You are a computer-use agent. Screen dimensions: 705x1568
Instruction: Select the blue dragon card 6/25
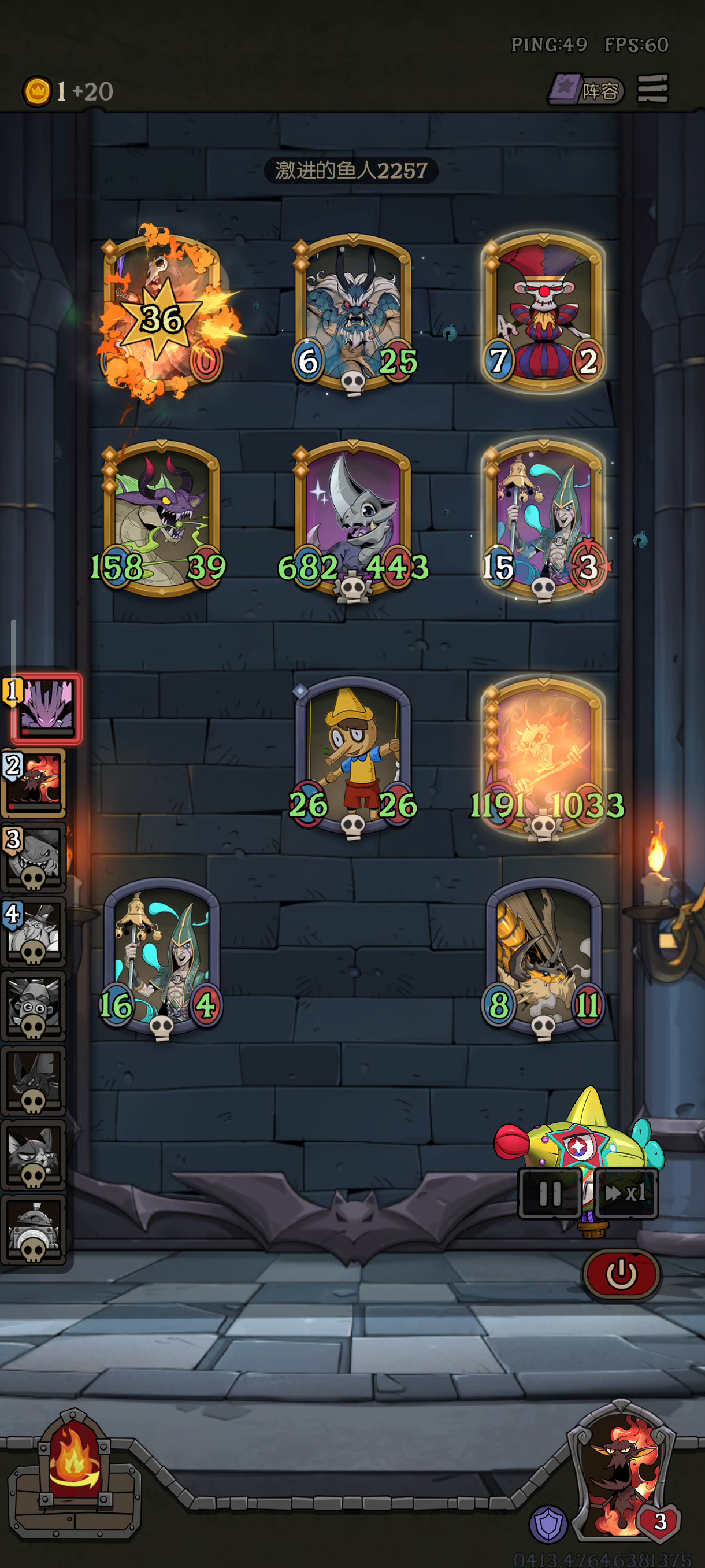[353, 310]
